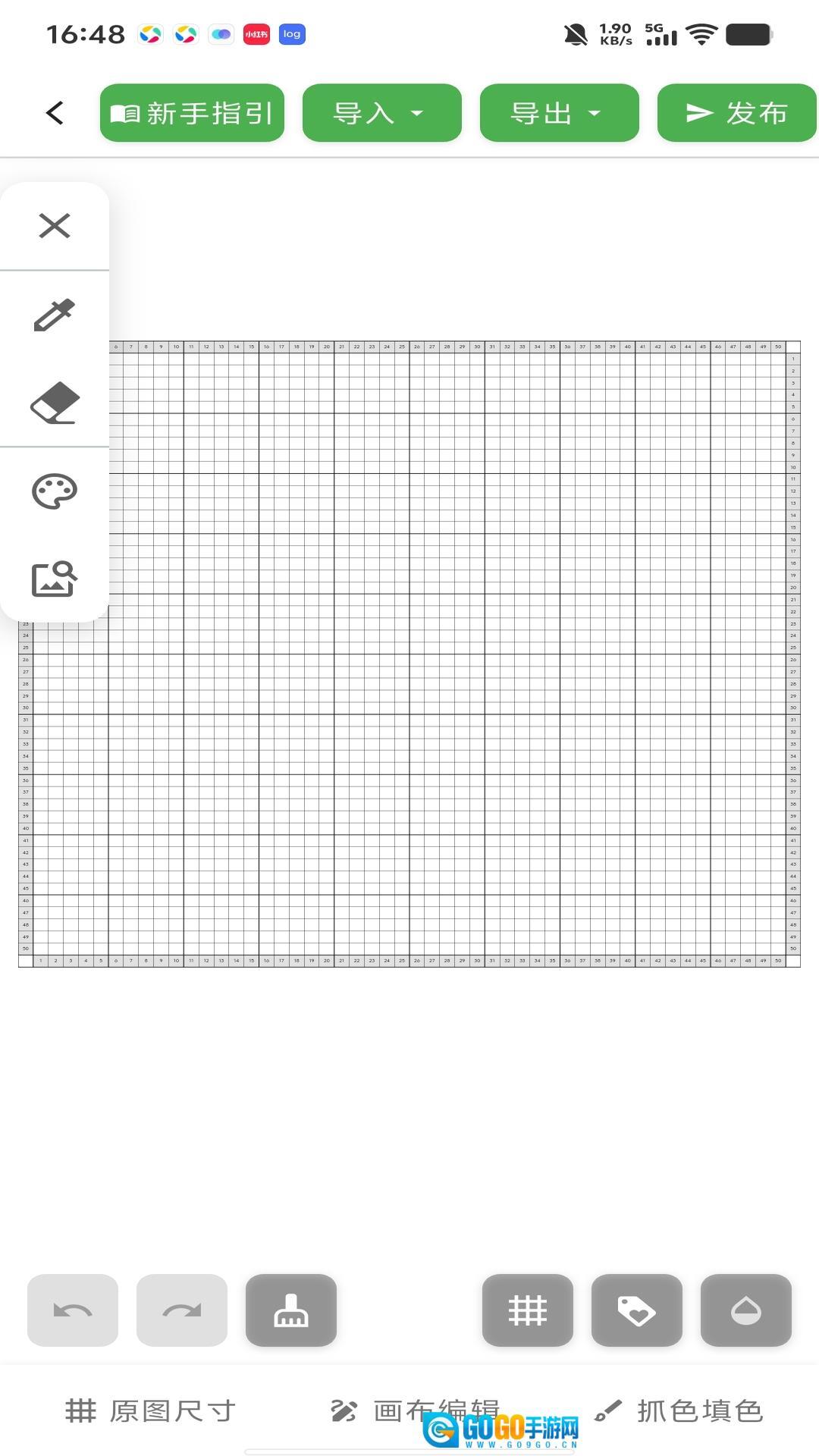Close the side tool panel
The width and height of the screenshot is (819, 1456).
click(55, 225)
